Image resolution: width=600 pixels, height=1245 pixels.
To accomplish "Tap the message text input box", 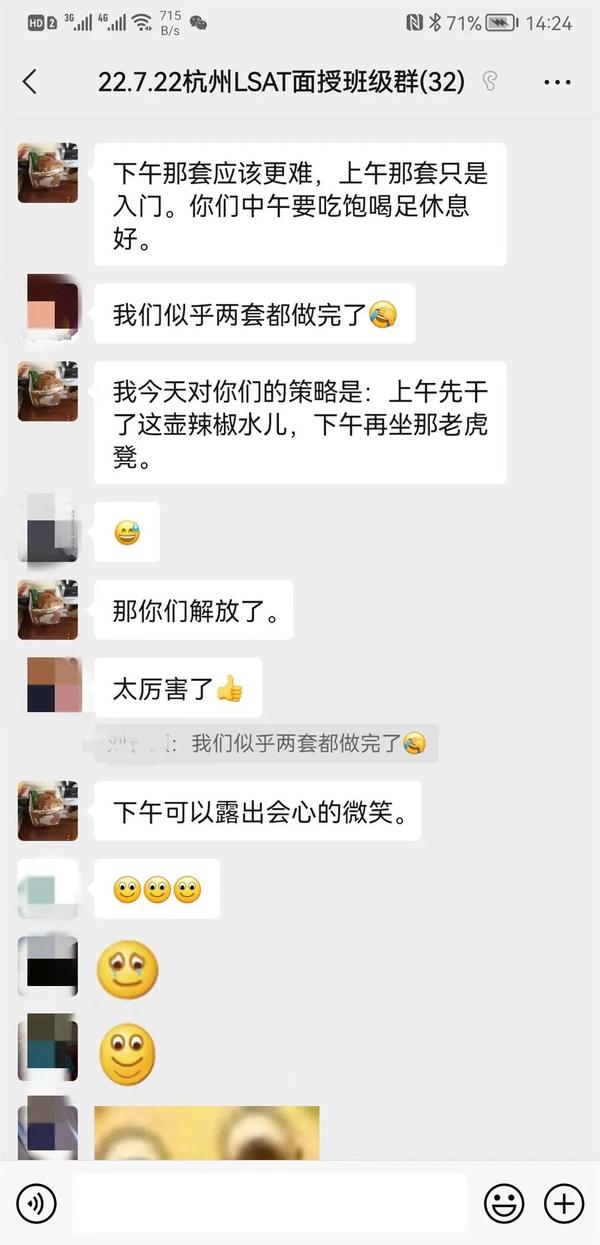I will (x=270, y=1203).
